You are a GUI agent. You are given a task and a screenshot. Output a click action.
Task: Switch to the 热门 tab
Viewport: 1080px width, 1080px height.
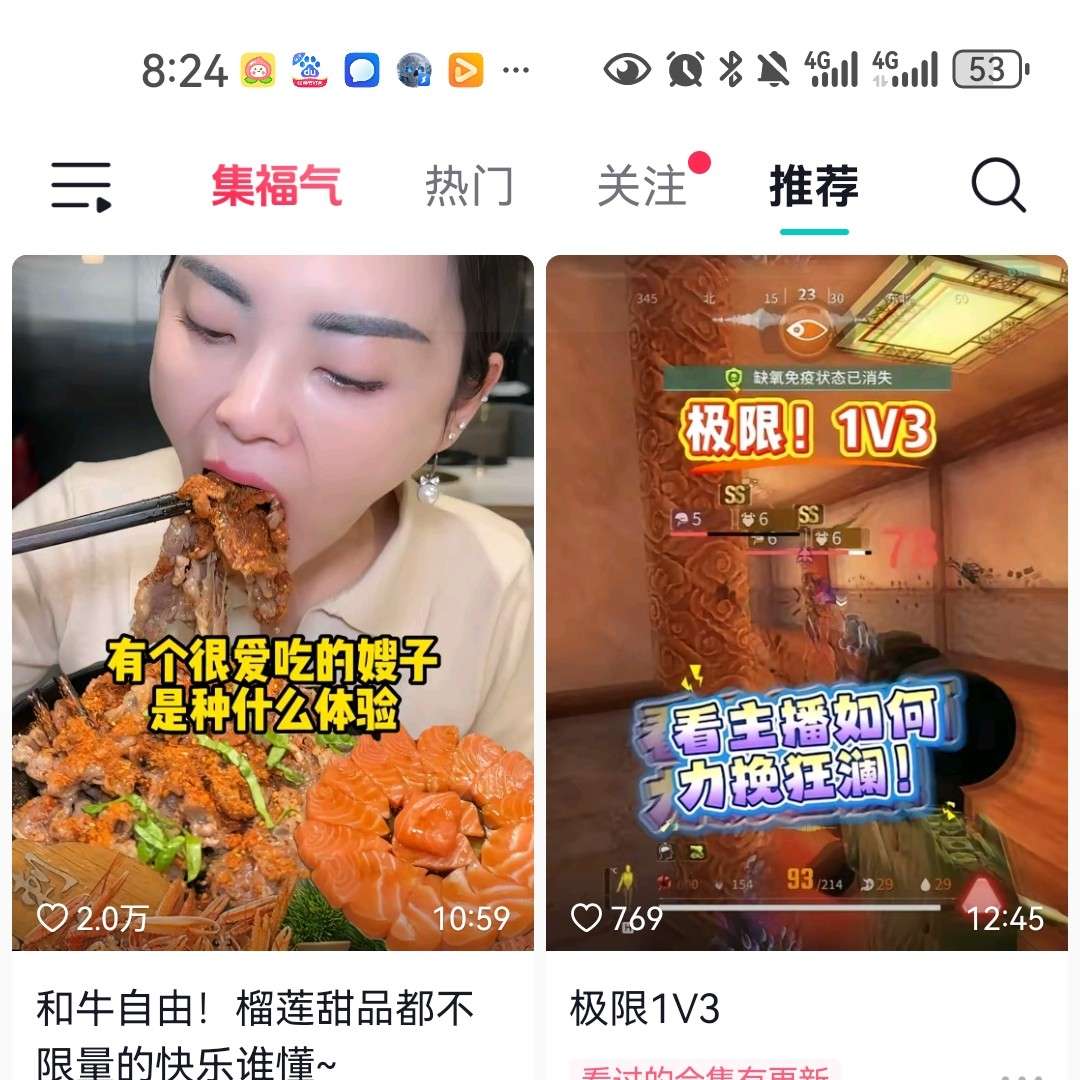[468, 187]
